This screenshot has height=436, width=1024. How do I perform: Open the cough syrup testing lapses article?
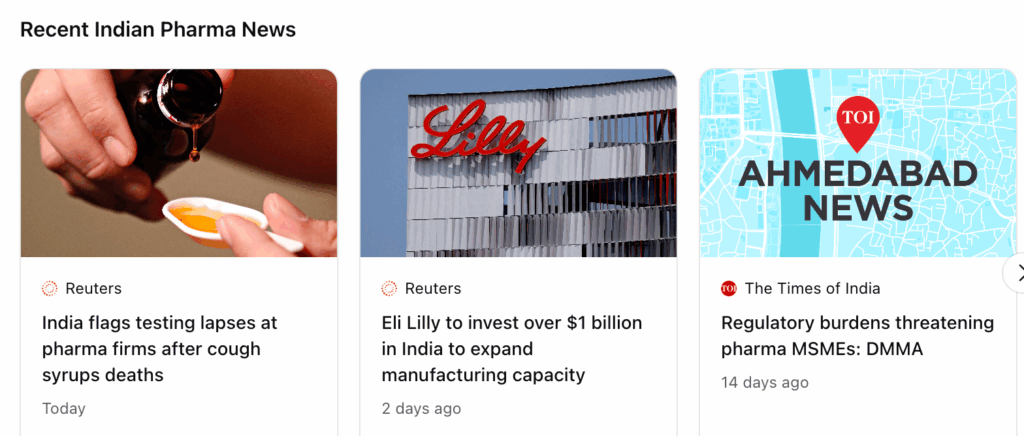click(160, 349)
